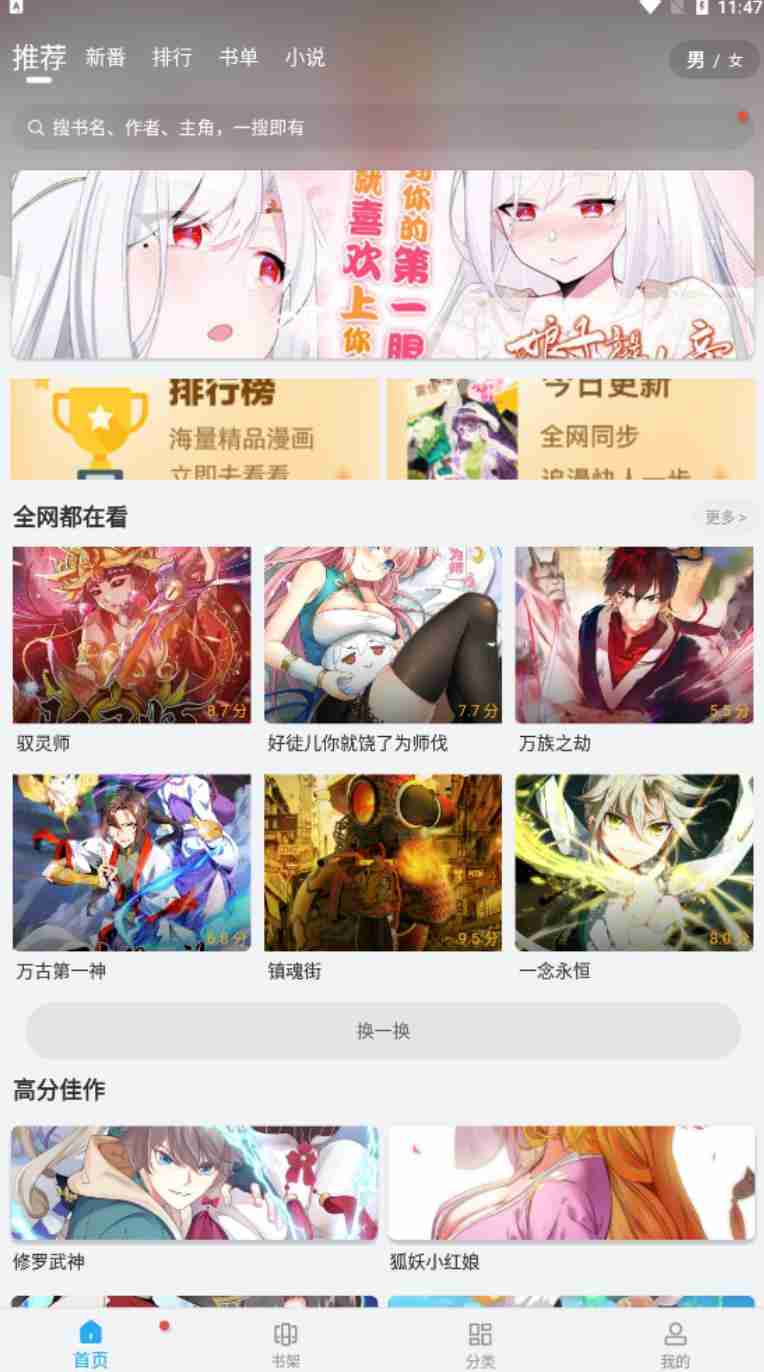Open the comic 万古第一神
Screen dimensions: 764x1372
(131, 862)
